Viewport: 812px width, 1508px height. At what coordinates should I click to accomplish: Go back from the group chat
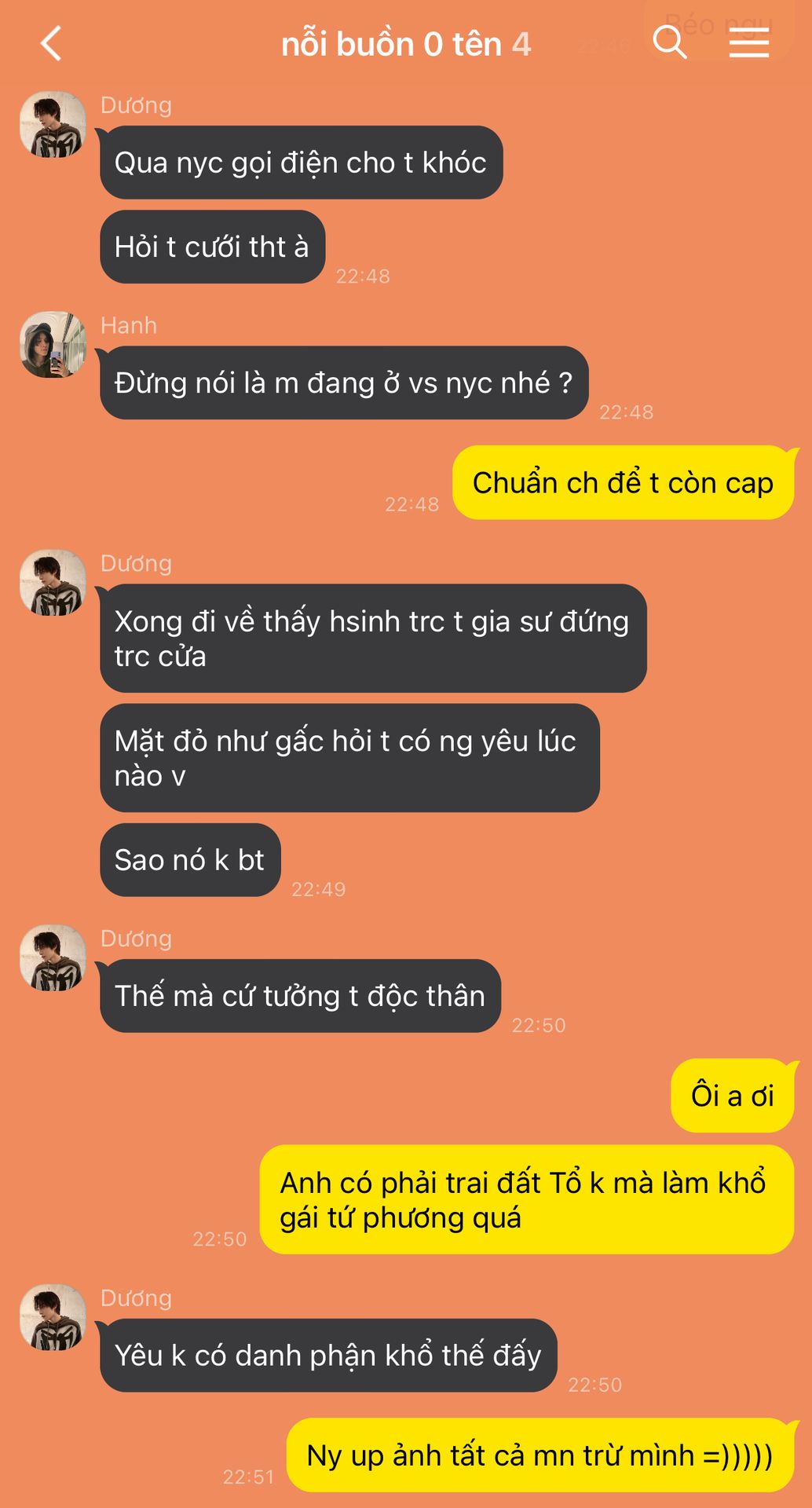point(51,43)
